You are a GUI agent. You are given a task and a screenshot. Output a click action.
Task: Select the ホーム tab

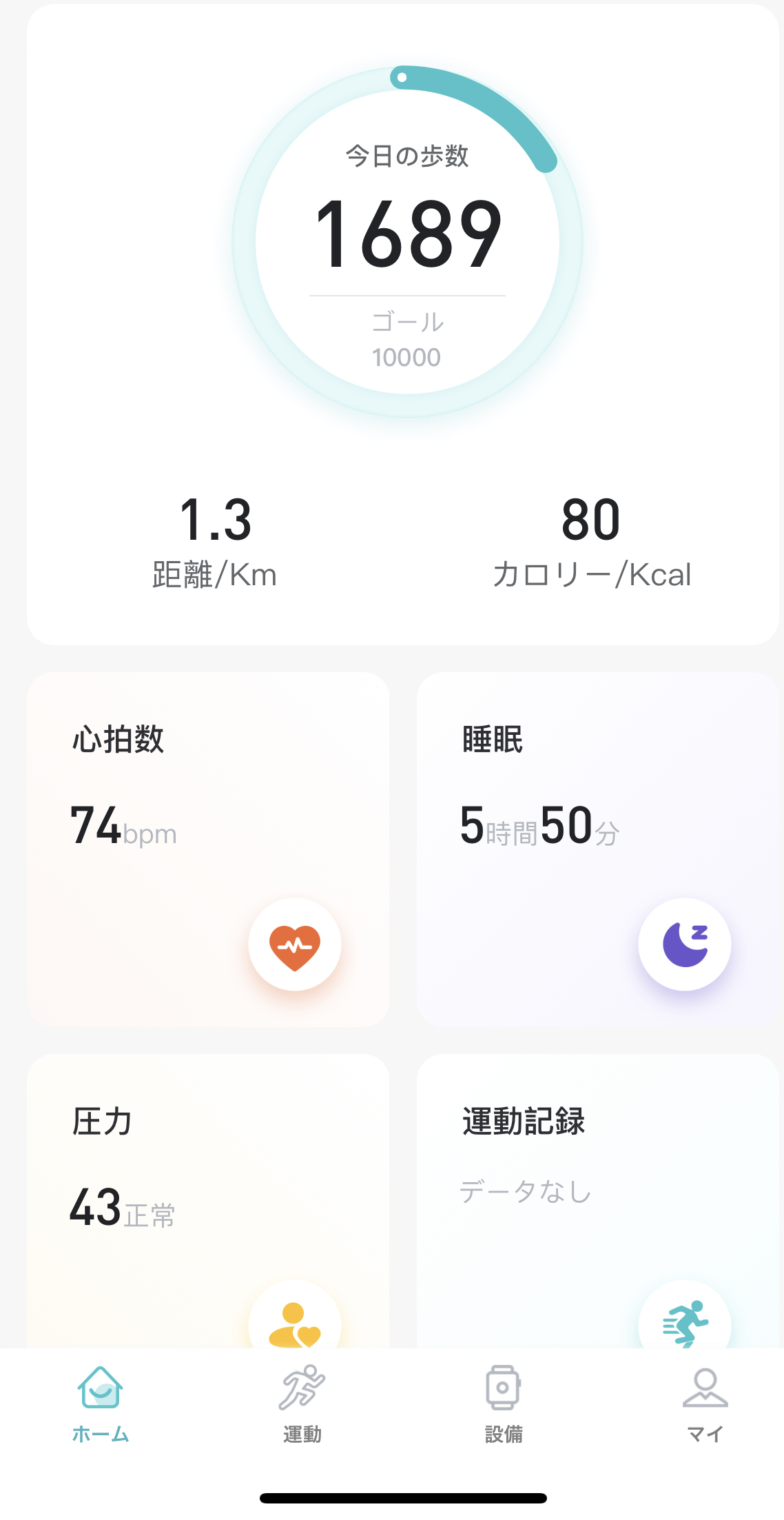pyautogui.click(x=101, y=1404)
